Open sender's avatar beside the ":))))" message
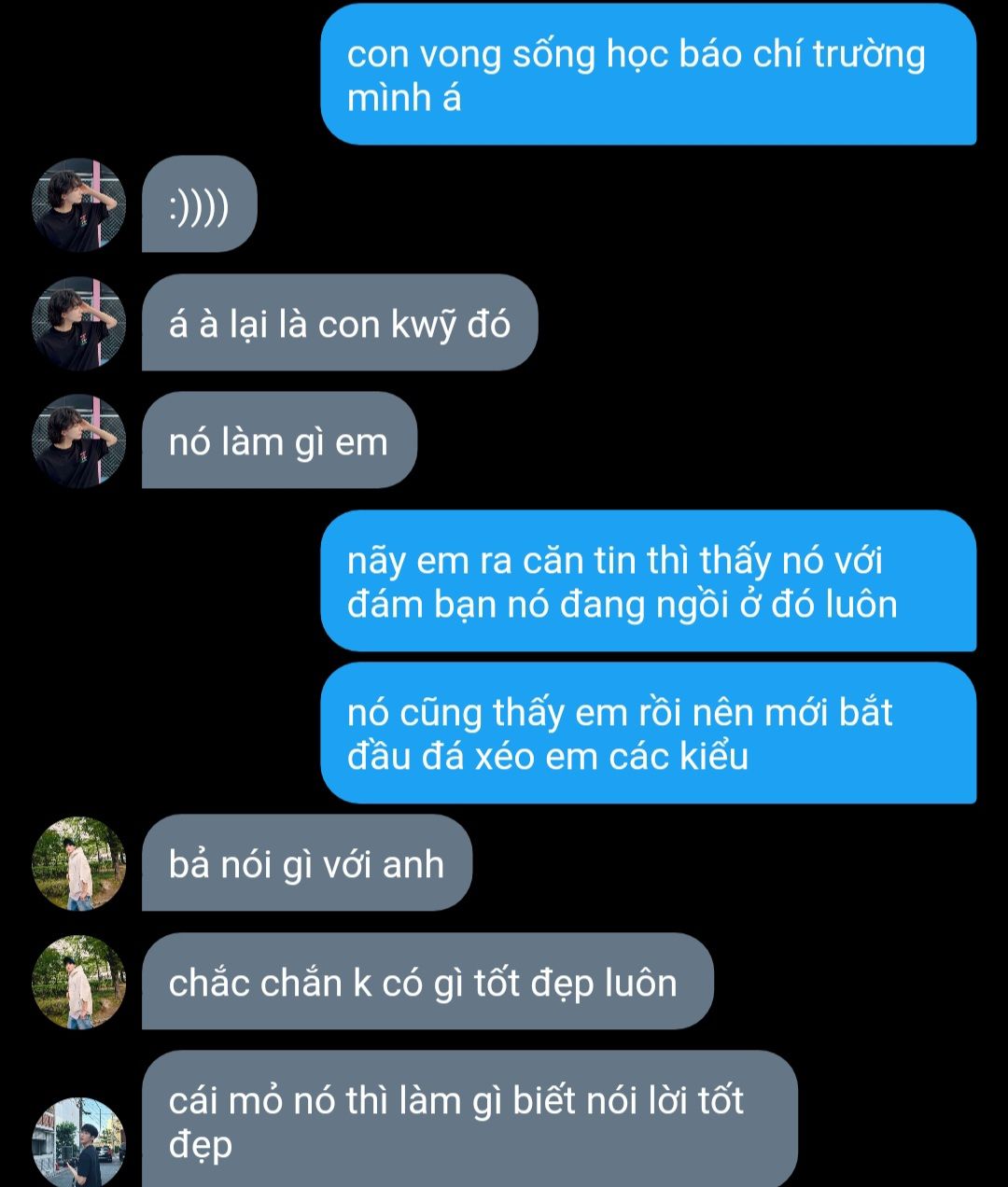Image resolution: width=1008 pixels, height=1187 pixels. click(x=78, y=205)
